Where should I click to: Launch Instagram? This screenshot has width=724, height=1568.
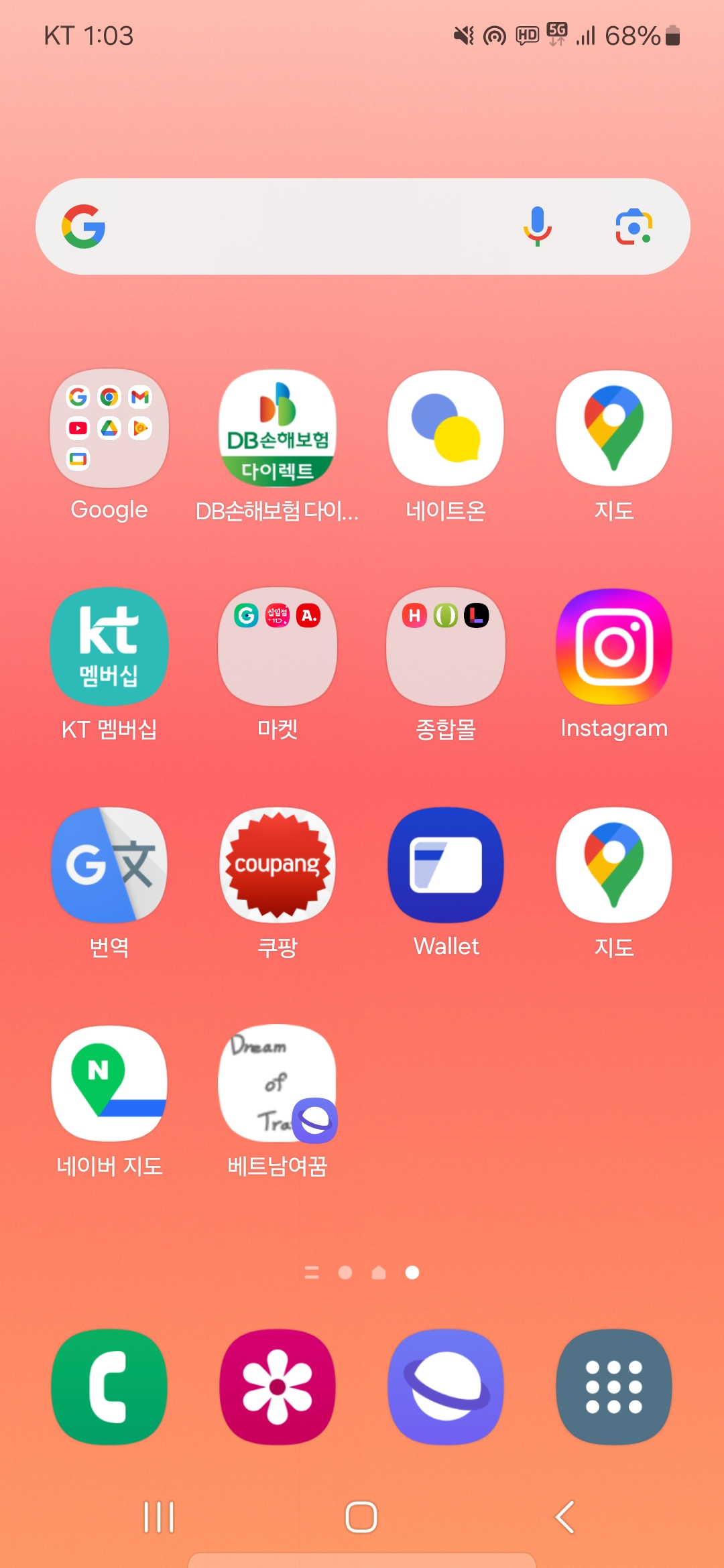pos(614,647)
